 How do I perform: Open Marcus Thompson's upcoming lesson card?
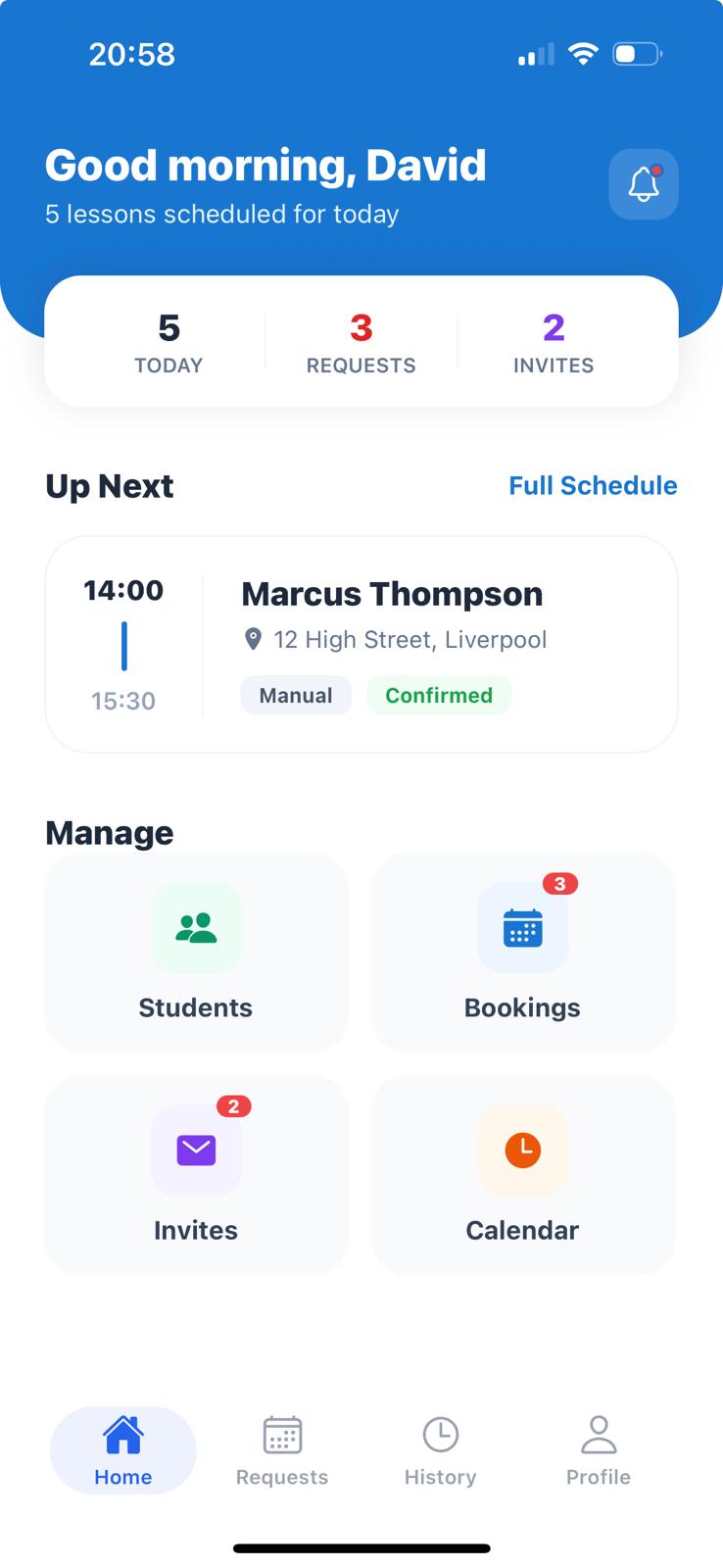click(361, 641)
